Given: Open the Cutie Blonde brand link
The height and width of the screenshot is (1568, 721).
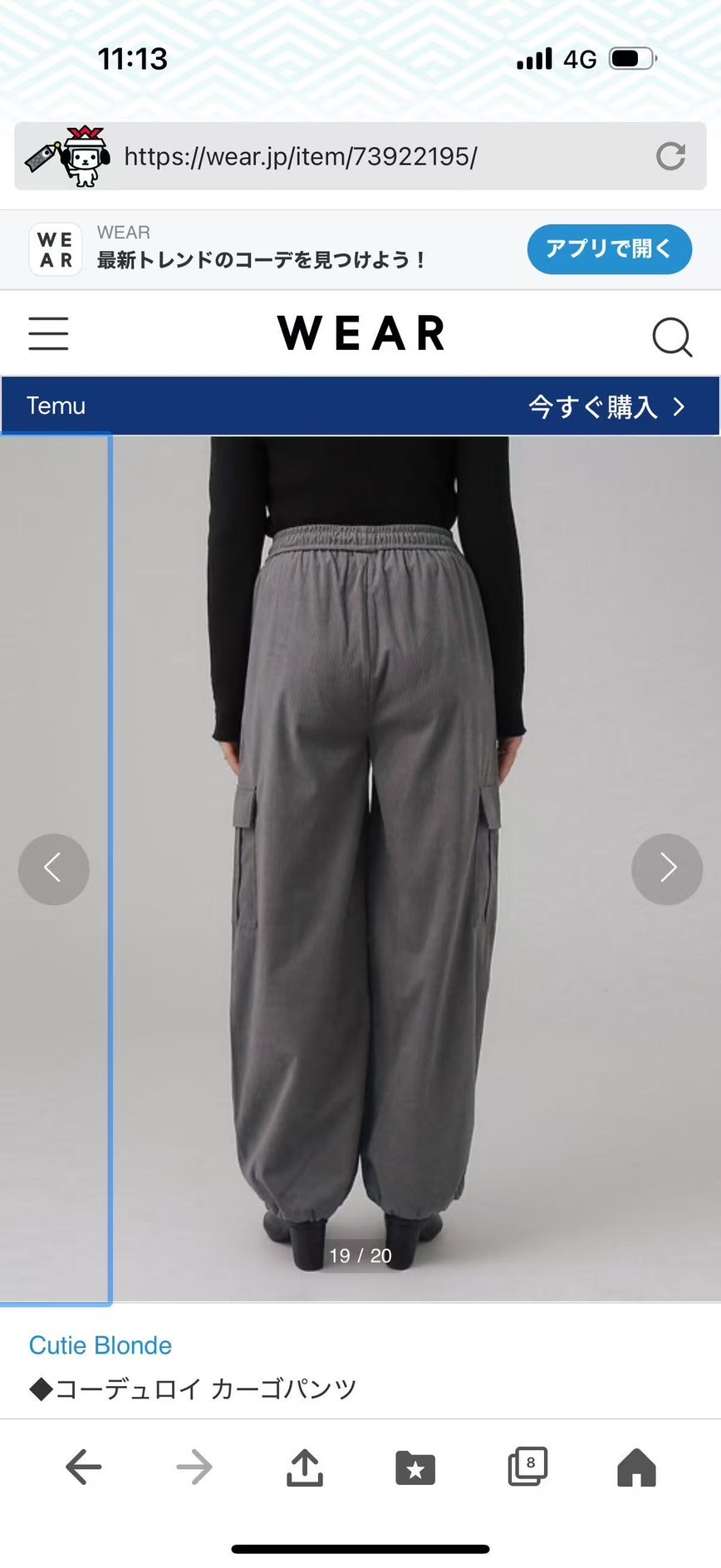Looking at the screenshot, I should 101,1345.
